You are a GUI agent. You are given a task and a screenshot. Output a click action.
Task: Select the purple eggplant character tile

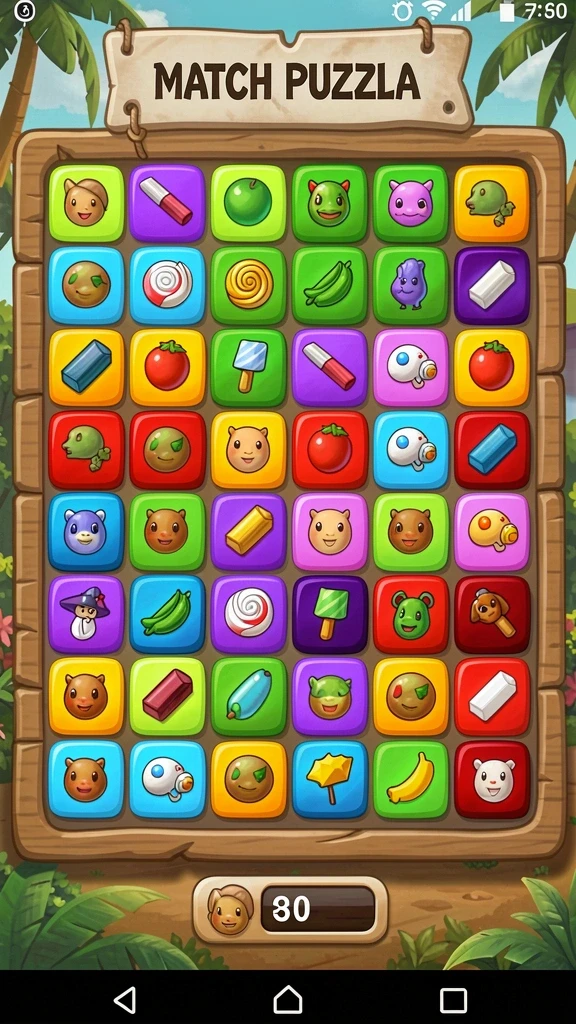(411, 285)
